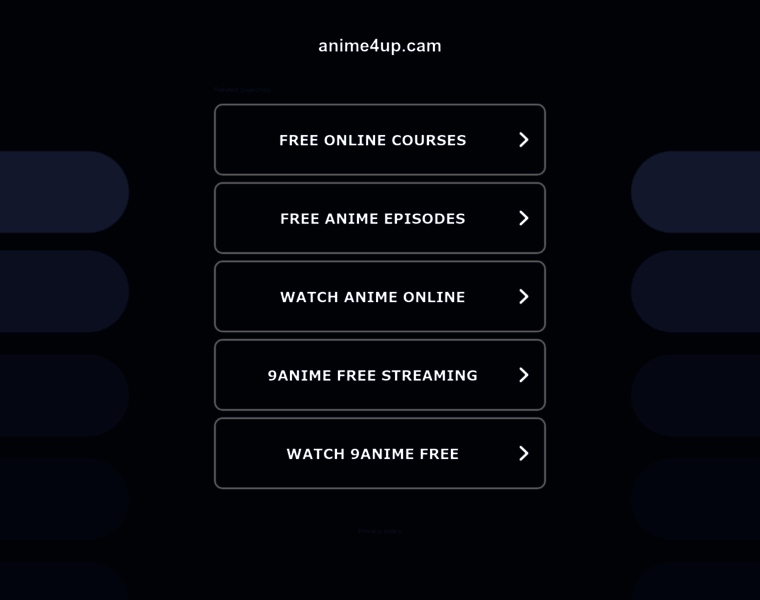Image resolution: width=760 pixels, height=600 pixels.
Task: Tap the Watch 9Anime Free option
Action: pyautogui.click(x=379, y=454)
